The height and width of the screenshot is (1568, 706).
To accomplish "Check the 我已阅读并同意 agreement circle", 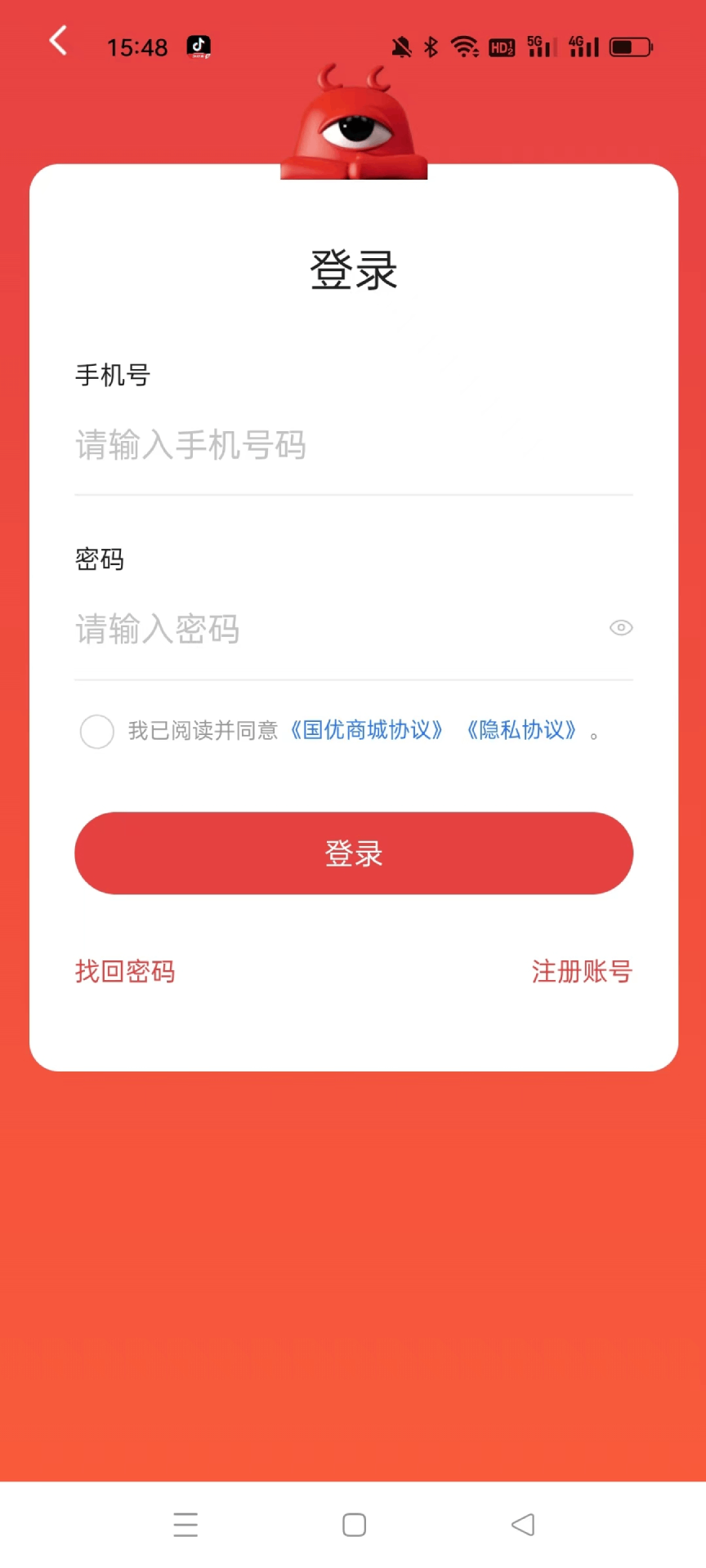I will point(97,731).
